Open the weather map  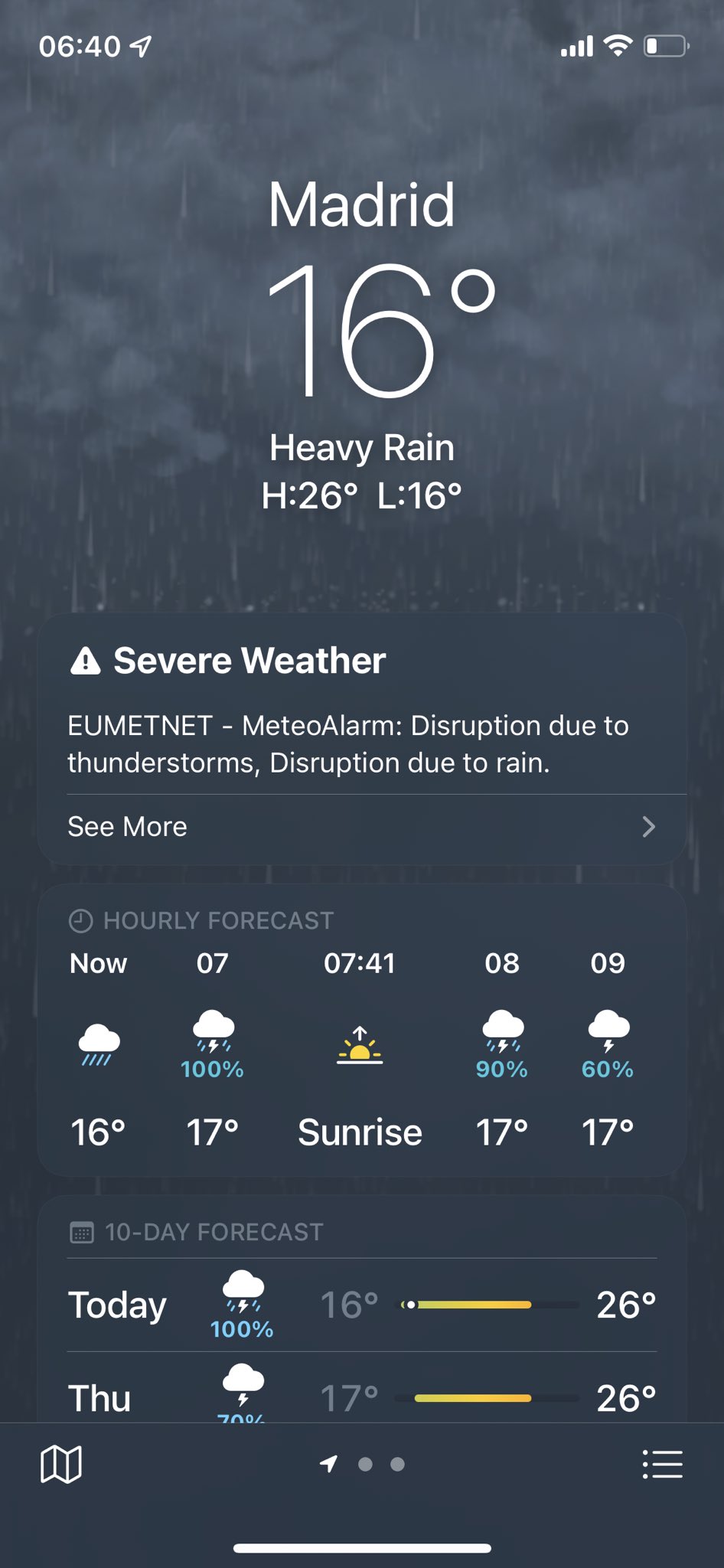(x=60, y=1465)
